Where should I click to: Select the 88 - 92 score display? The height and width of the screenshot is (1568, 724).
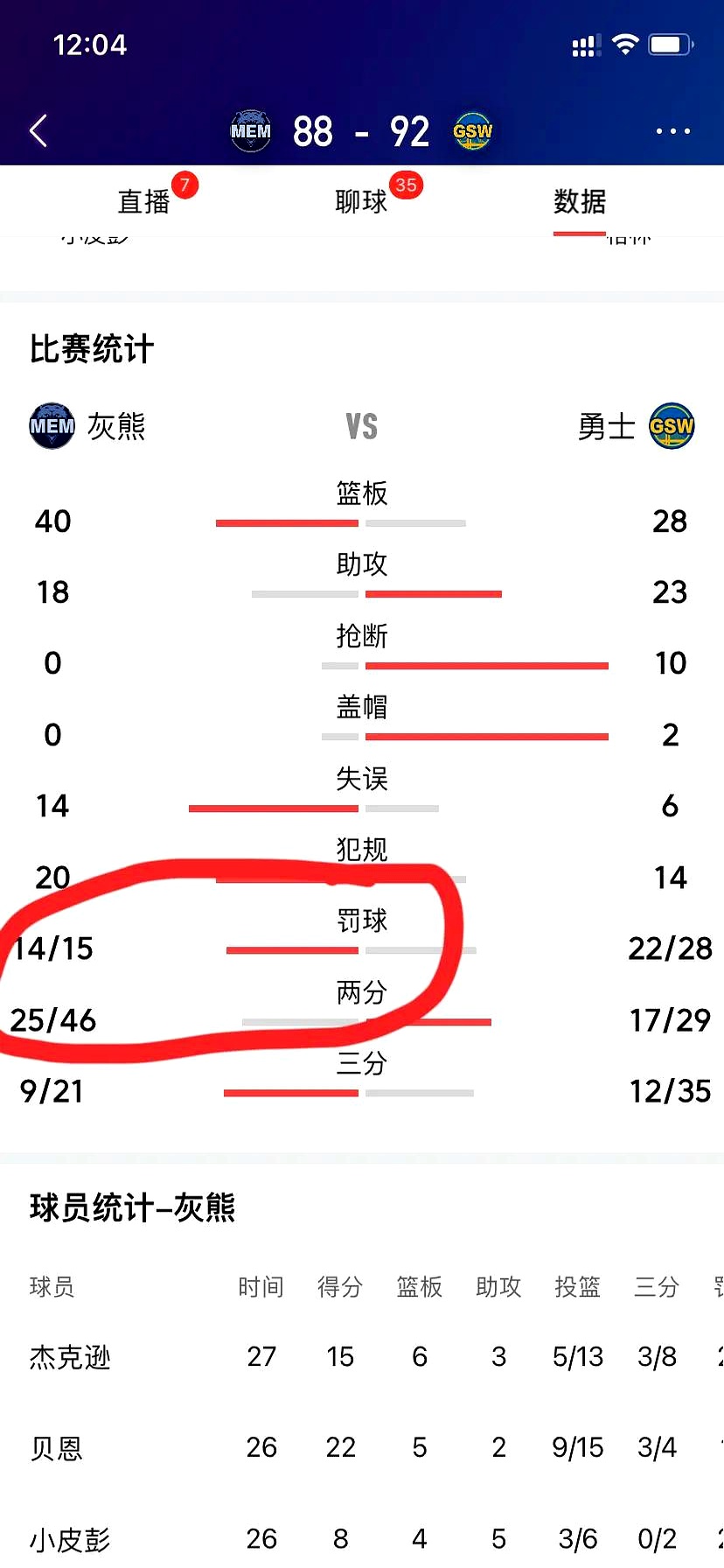pyautogui.click(x=361, y=129)
